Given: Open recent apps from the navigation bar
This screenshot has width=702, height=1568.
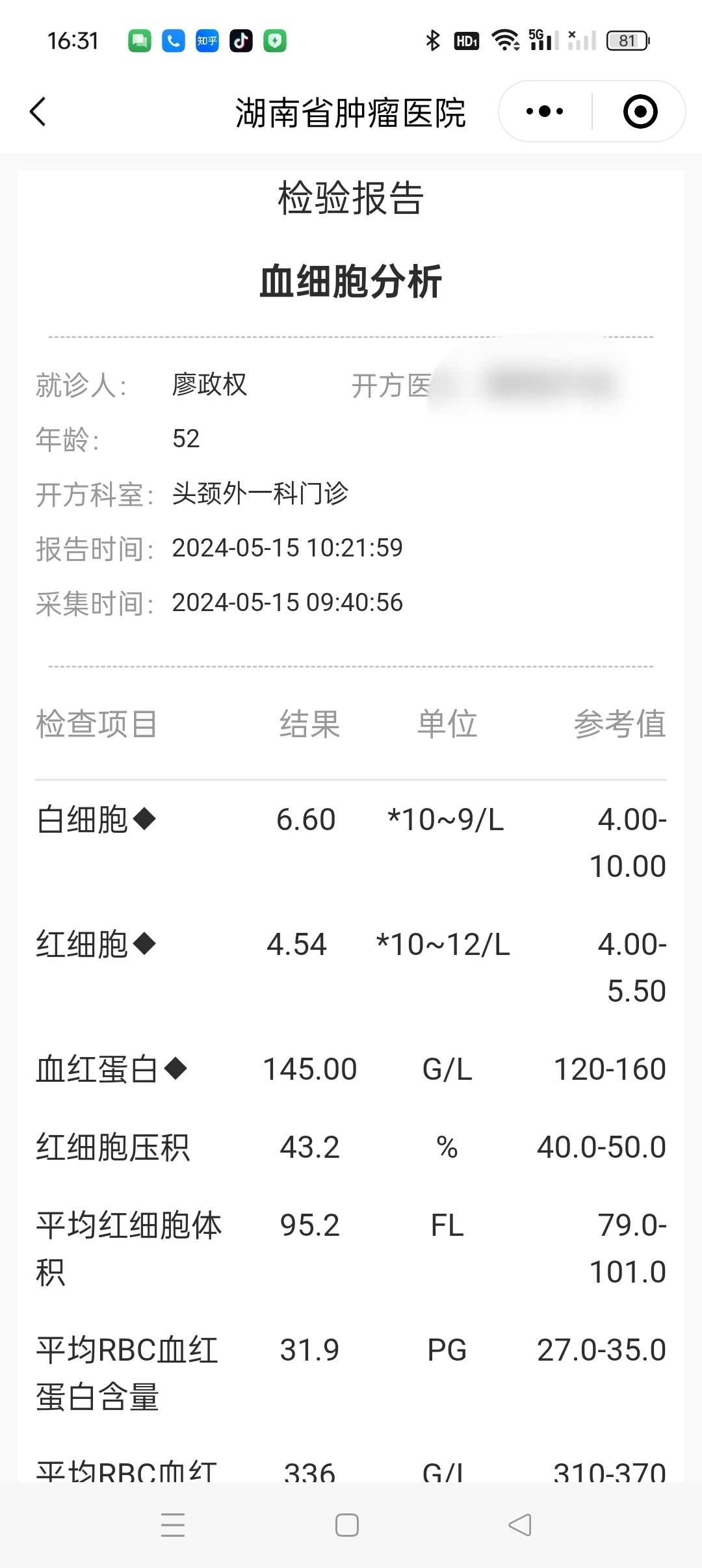Looking at the screenshot, I should point(173,1525).
